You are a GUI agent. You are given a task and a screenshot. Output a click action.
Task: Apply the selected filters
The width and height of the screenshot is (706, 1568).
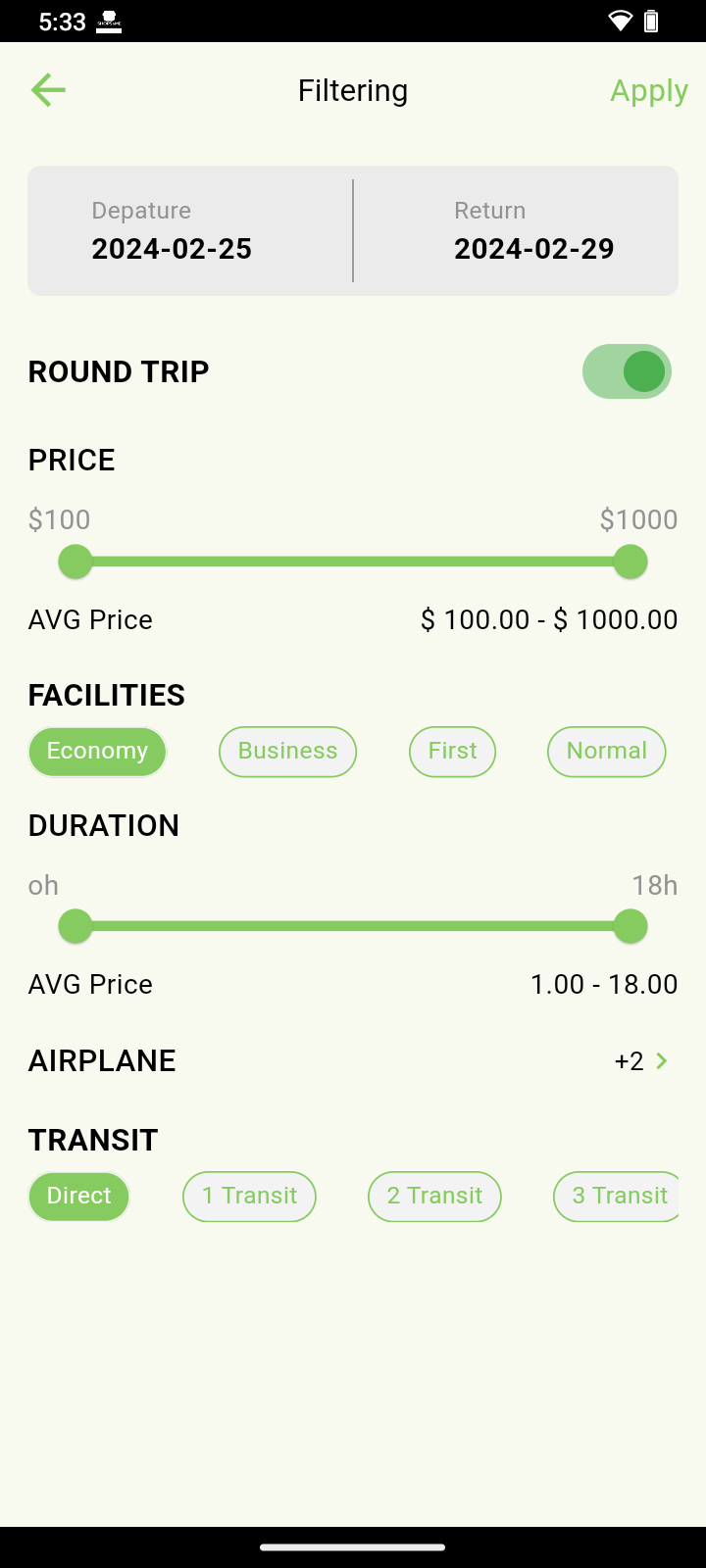(x=648, y=91)
